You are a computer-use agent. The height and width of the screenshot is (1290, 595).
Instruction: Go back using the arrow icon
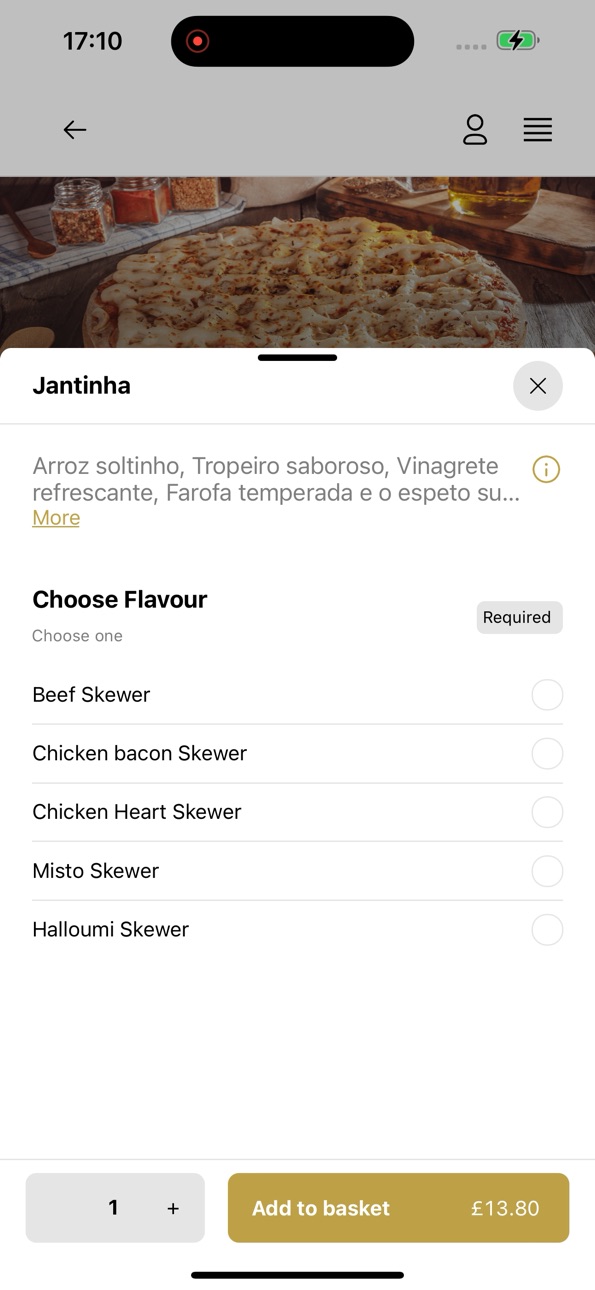coord(75,130)
